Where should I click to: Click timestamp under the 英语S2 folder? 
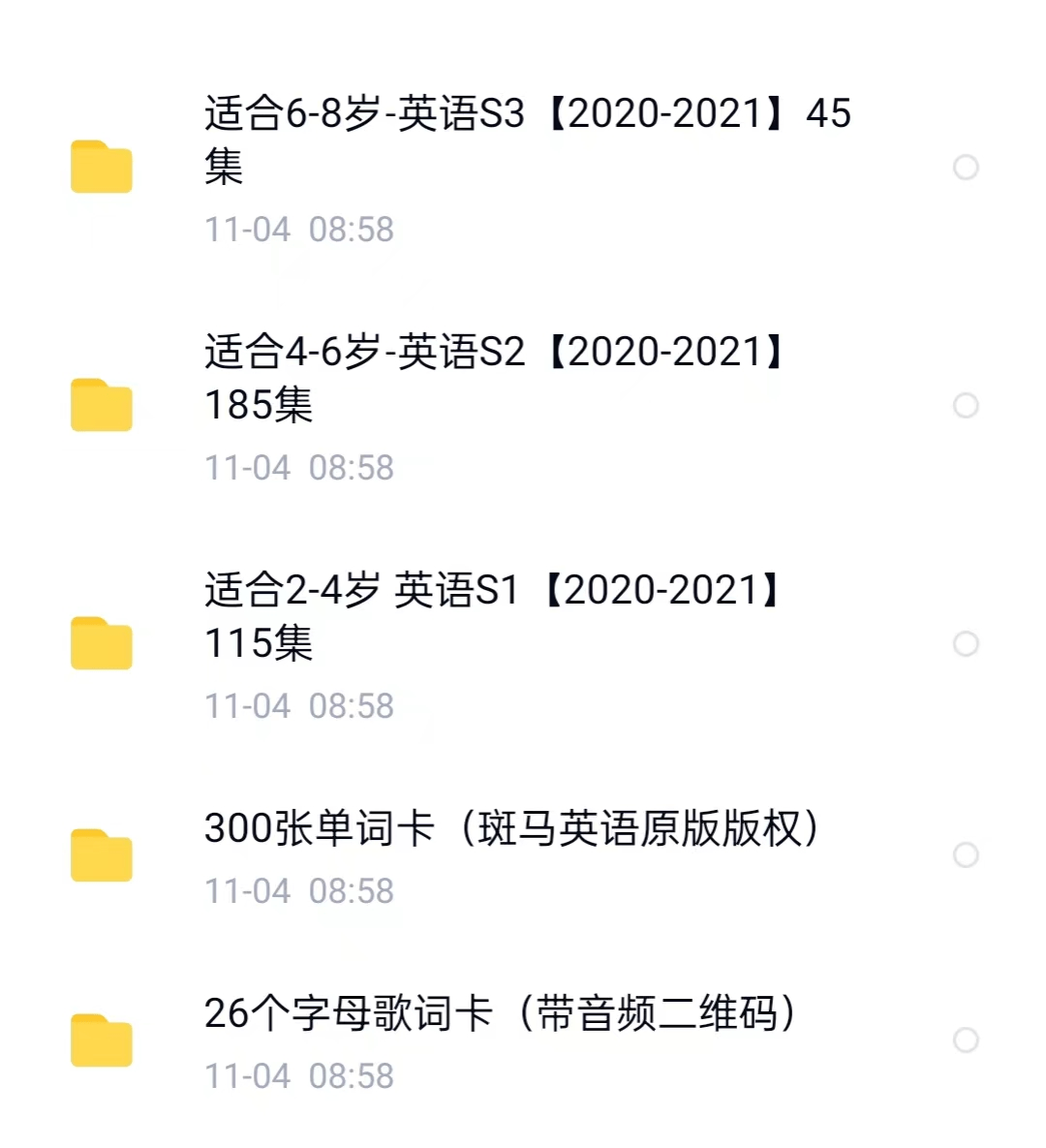296,468
